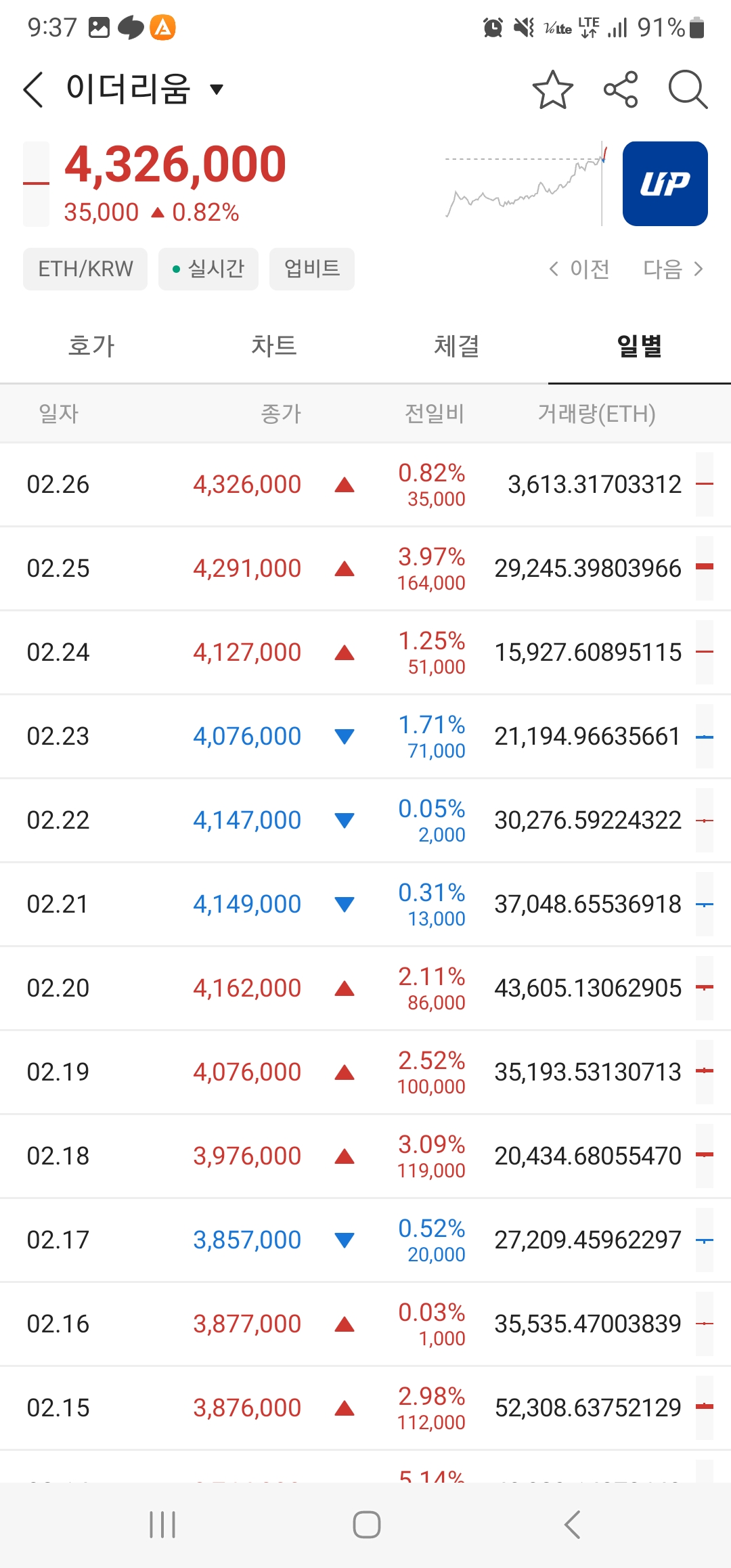731x1568 pixels.
Task: Go back using the top-left arrow
Action: pos(34,89)
